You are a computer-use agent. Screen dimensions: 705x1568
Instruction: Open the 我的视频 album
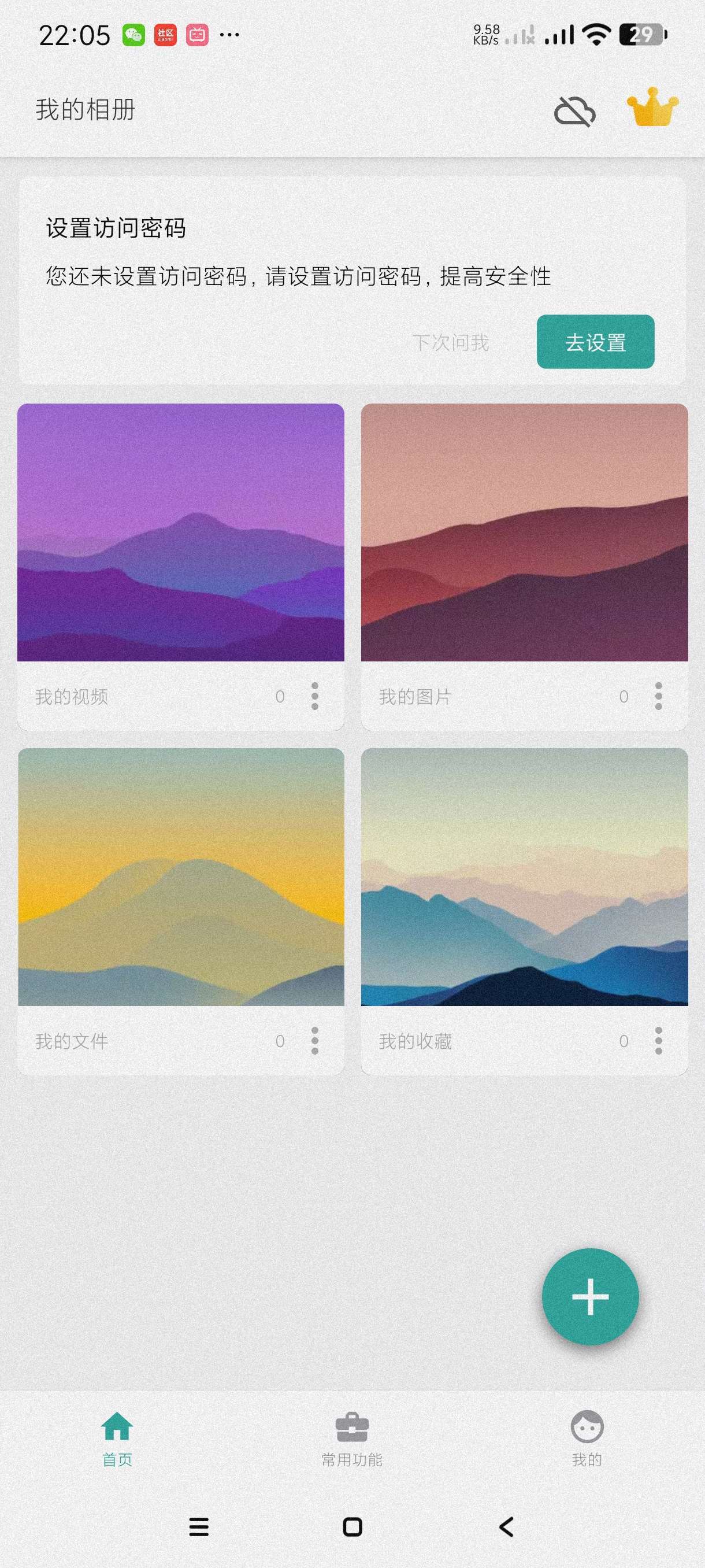181,532
